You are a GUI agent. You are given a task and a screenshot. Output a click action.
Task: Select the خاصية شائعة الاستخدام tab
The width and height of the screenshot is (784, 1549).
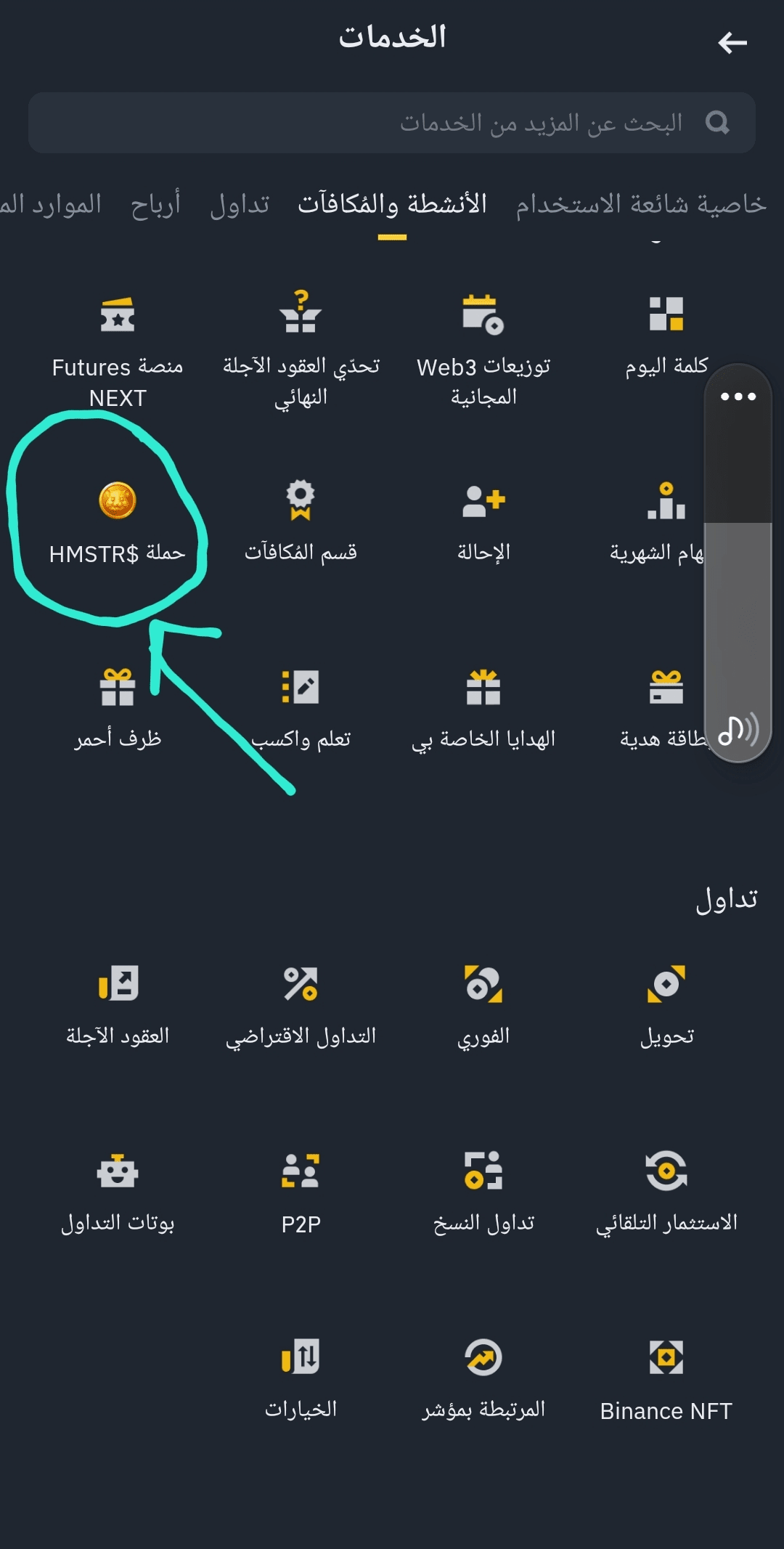640,205
